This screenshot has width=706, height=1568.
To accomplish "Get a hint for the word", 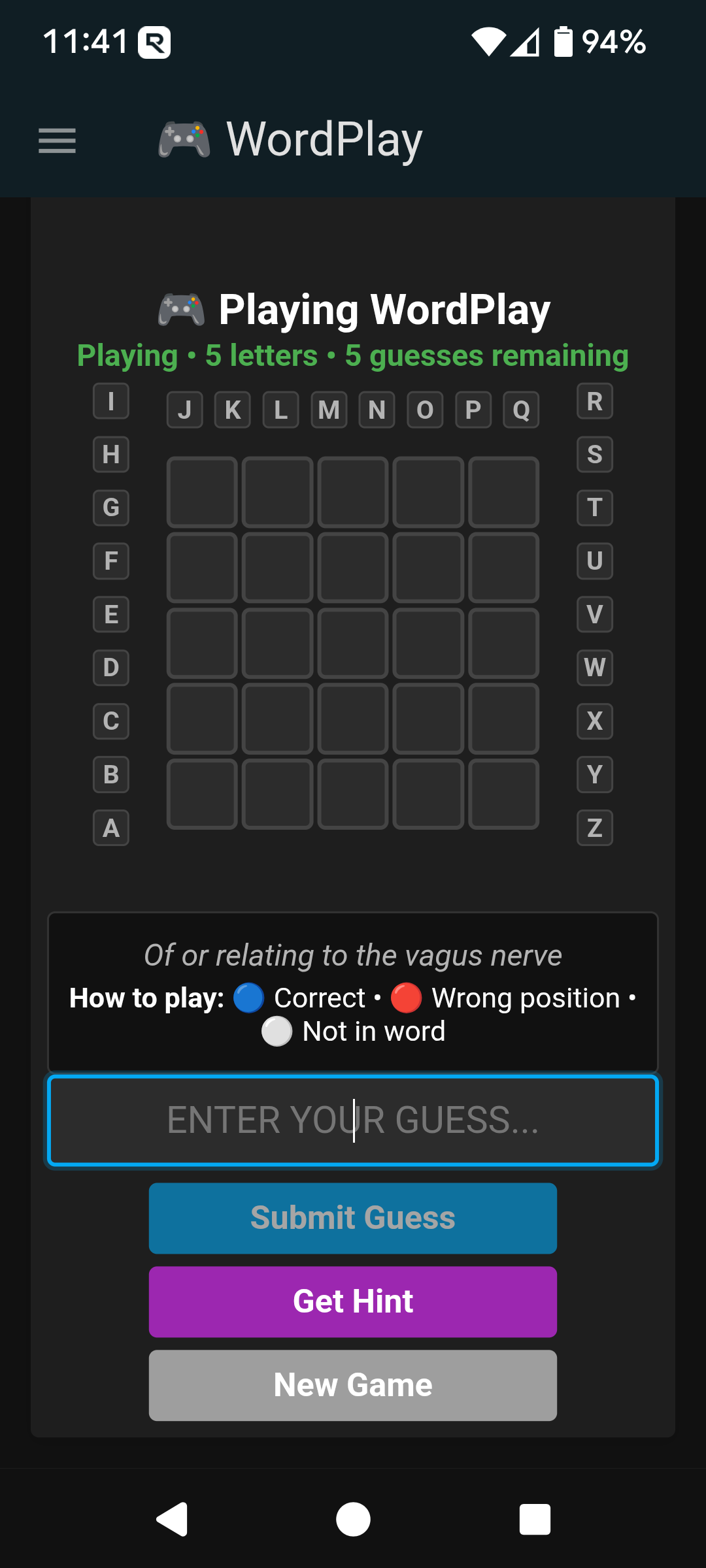I will pyautogui.click(x=353, y=1301).
